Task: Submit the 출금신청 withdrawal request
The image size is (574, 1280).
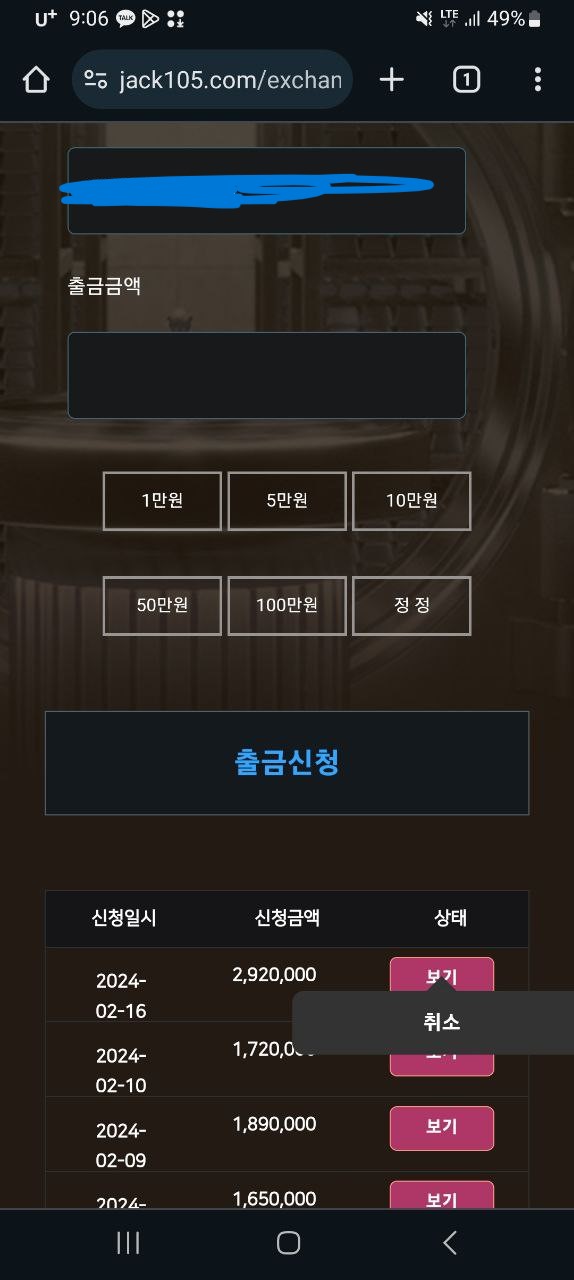Action: 287,763
